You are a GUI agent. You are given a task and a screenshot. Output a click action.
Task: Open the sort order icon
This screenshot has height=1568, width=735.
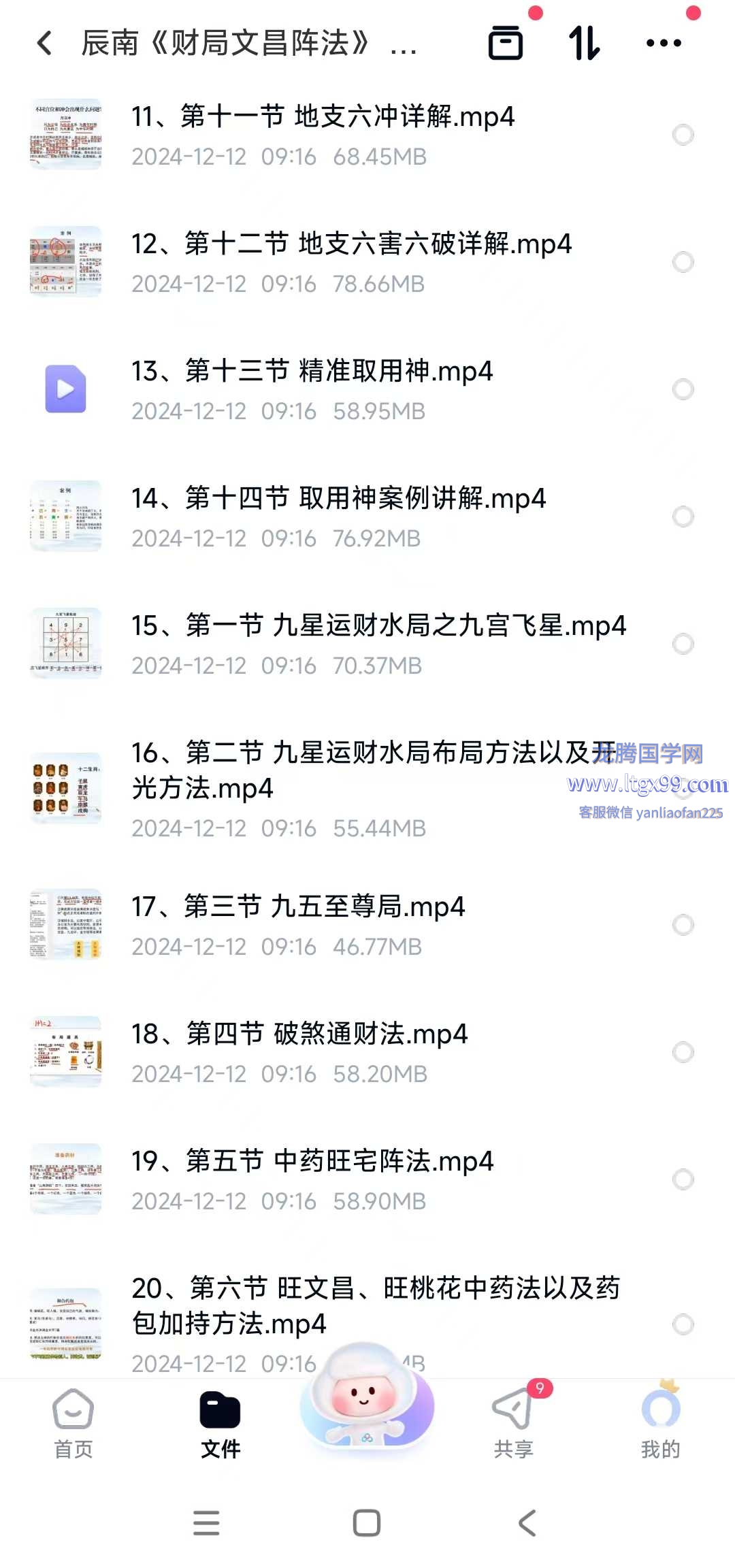click(x=584, y=43)
